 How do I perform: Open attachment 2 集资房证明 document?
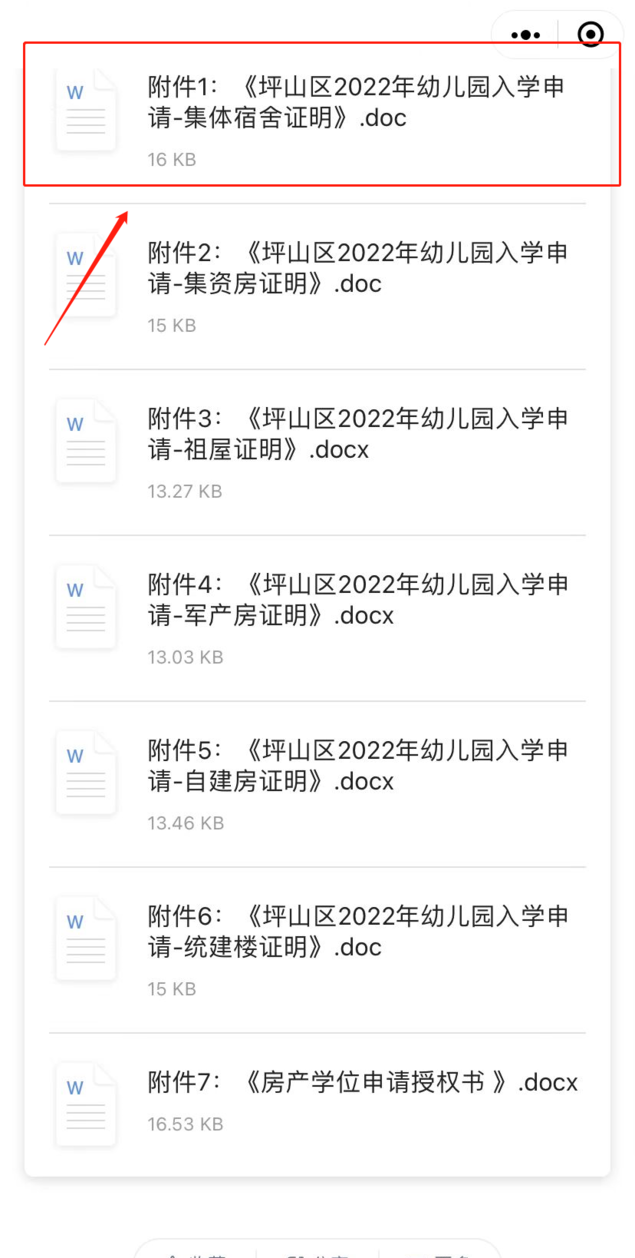coord(317,286)
